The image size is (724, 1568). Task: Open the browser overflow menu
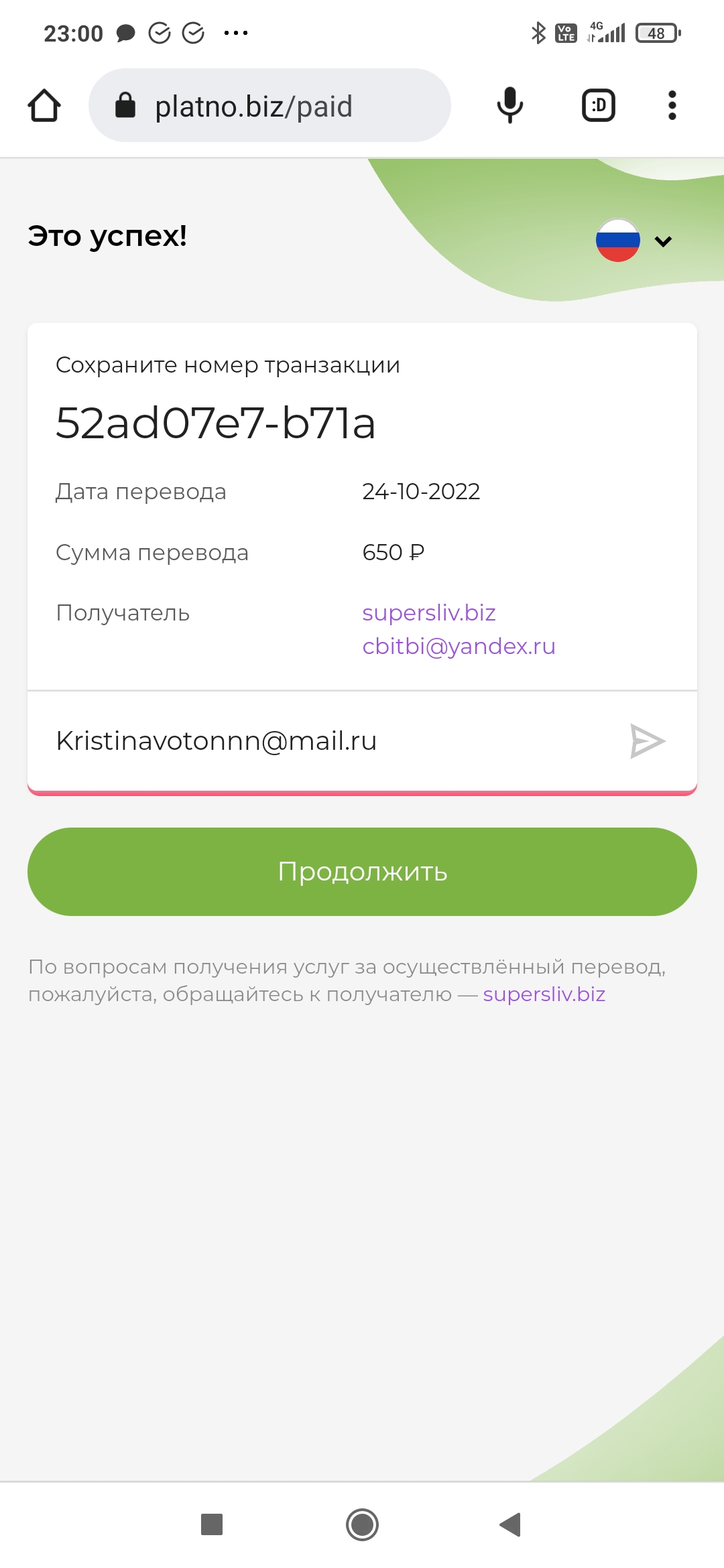(x=672, y=105)
